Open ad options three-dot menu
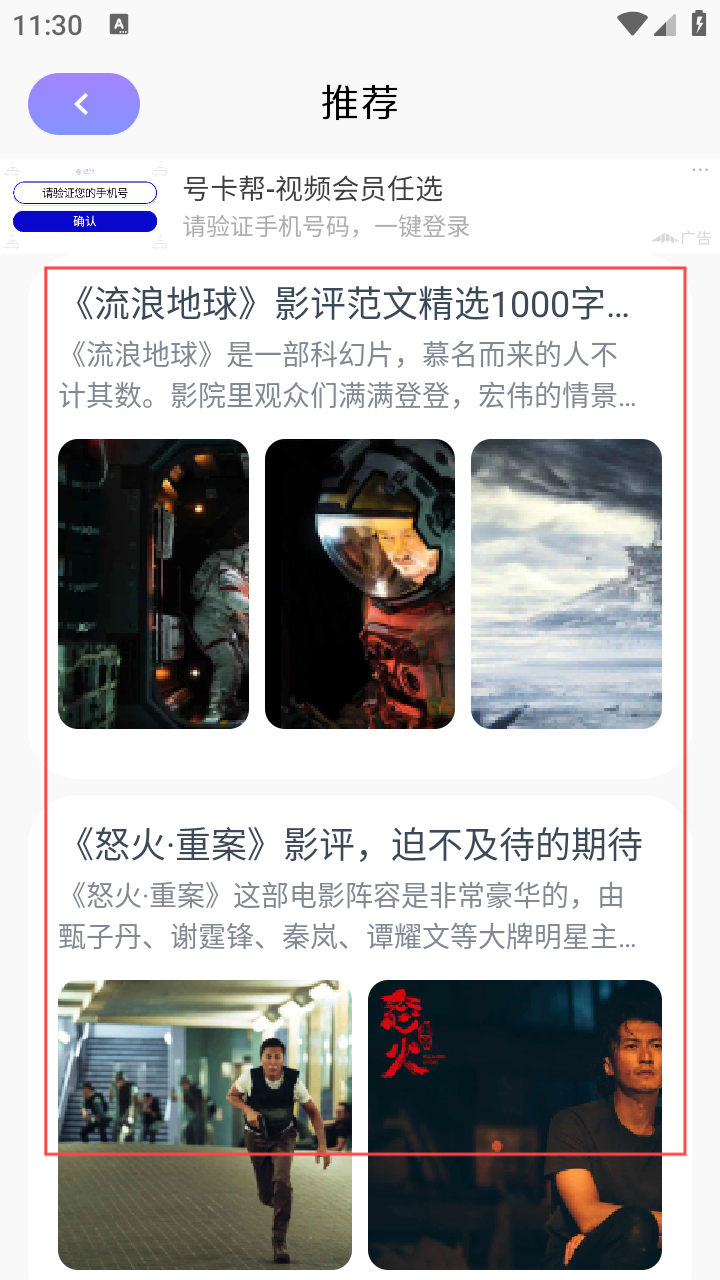The height and width of the screenshot is (1280, 720). click(x=700, y=170)
